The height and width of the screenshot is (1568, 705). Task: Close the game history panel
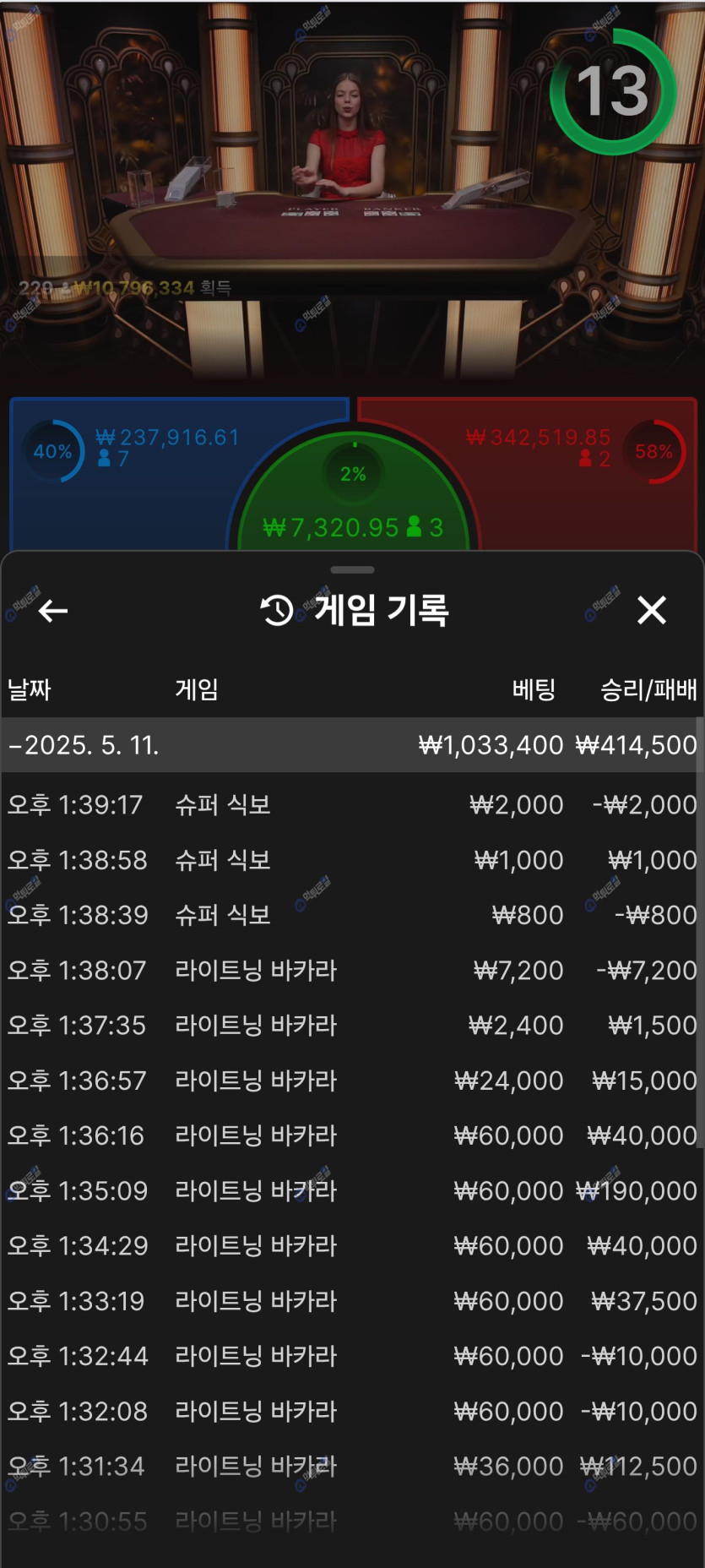(652, 610)
